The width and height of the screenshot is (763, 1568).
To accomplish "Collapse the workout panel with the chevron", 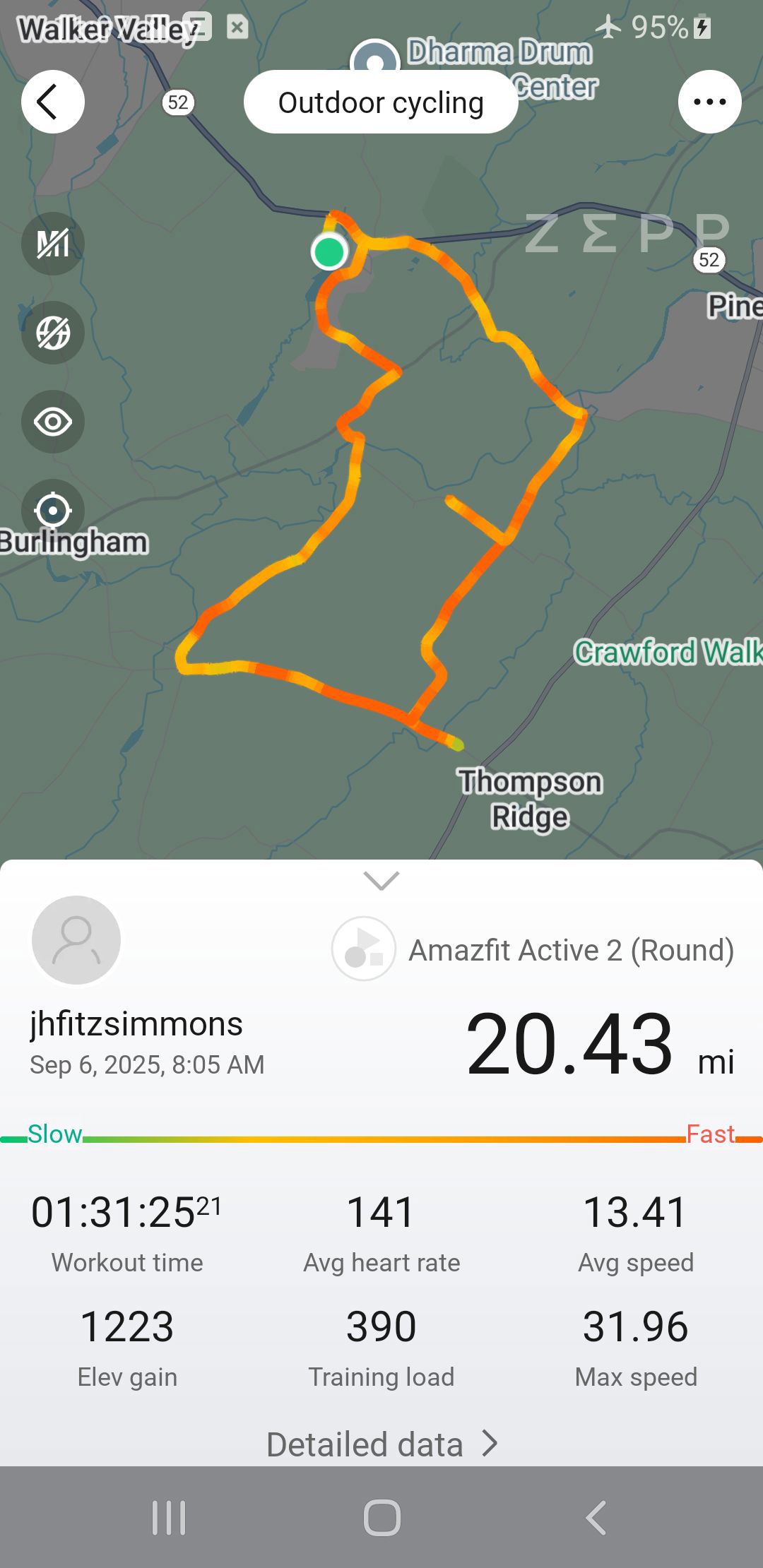I will tap(381, 881).
